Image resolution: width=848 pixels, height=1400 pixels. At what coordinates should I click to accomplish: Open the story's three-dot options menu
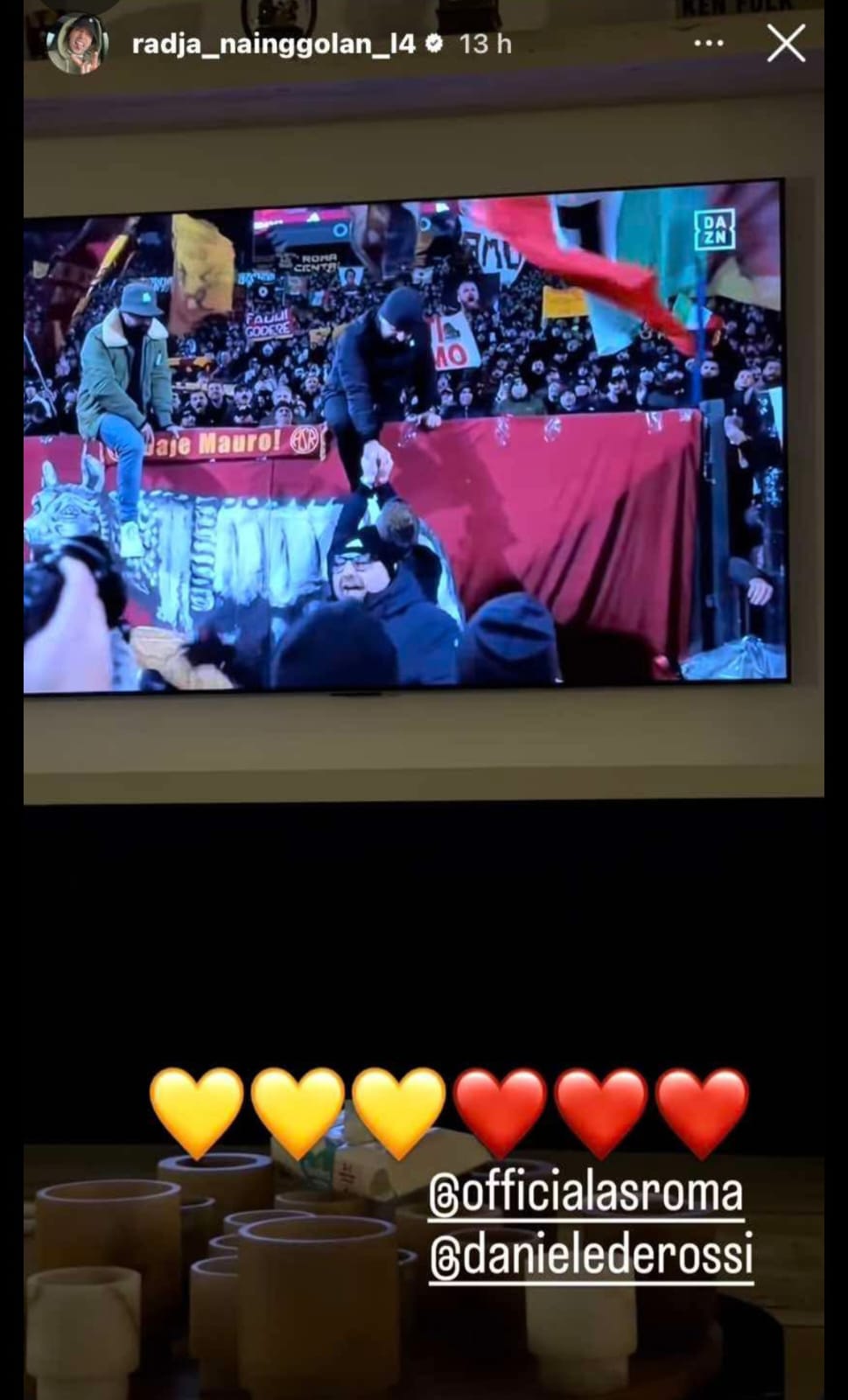(x=708, y=44)
